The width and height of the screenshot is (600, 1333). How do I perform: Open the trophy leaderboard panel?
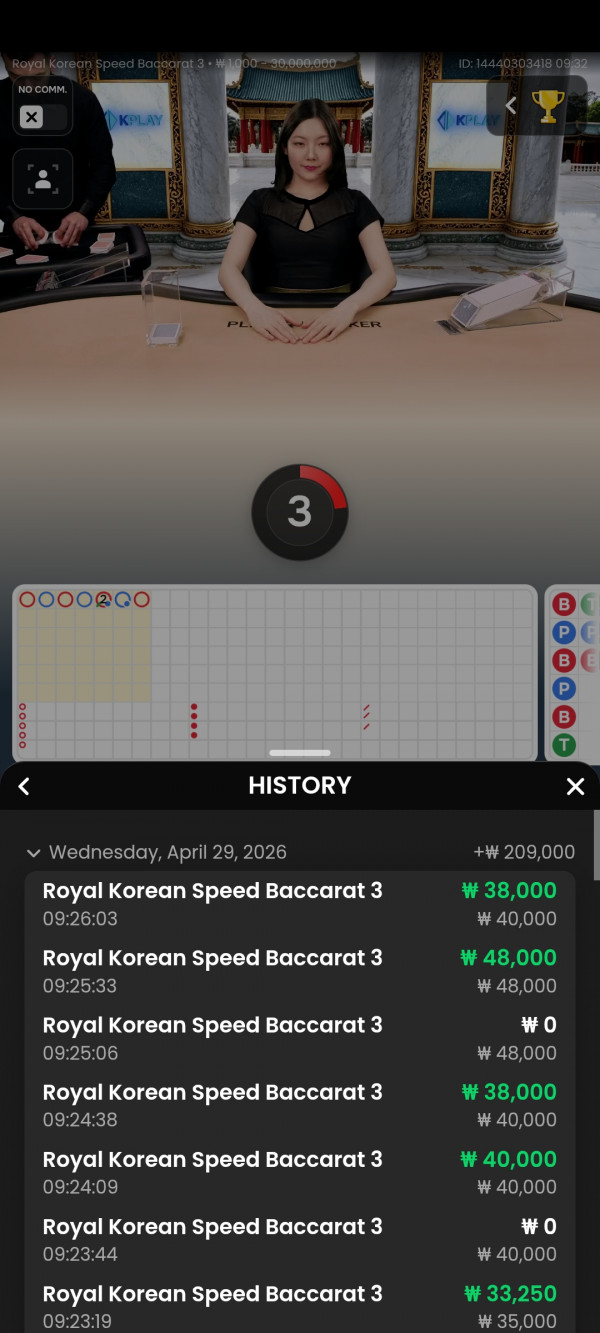pyautogui.click(x=549, y=106)
